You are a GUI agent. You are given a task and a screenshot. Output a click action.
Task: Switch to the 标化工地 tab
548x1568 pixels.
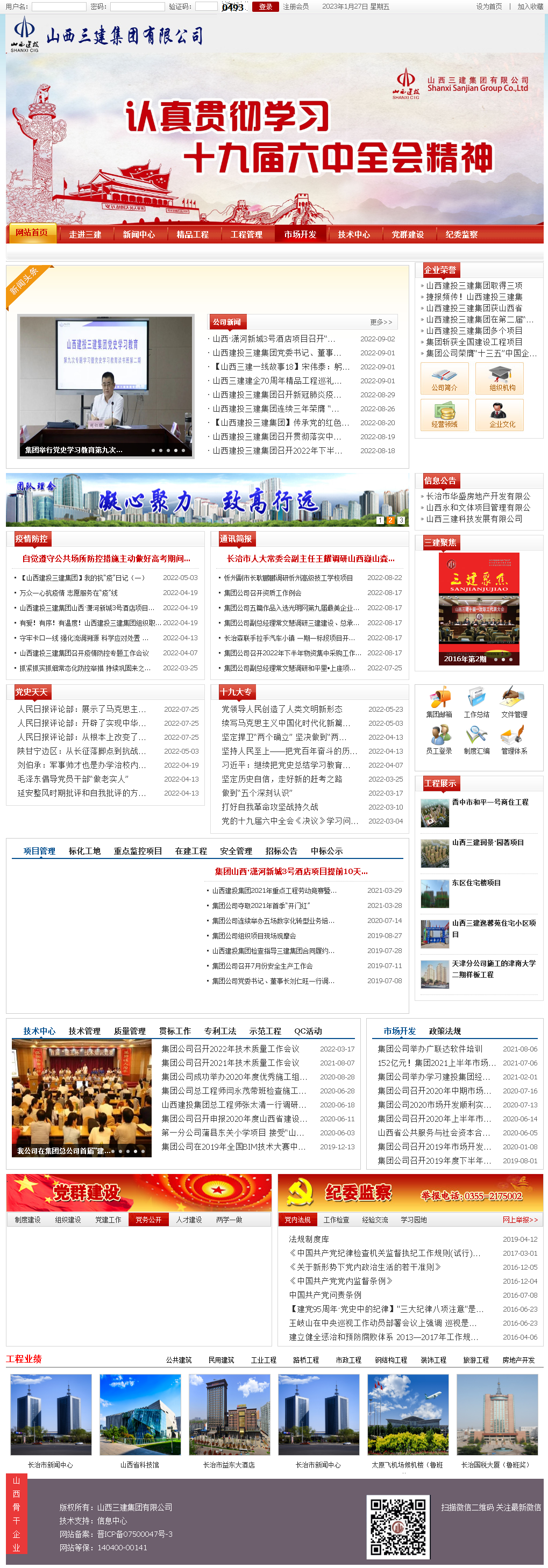pos(84,851)
